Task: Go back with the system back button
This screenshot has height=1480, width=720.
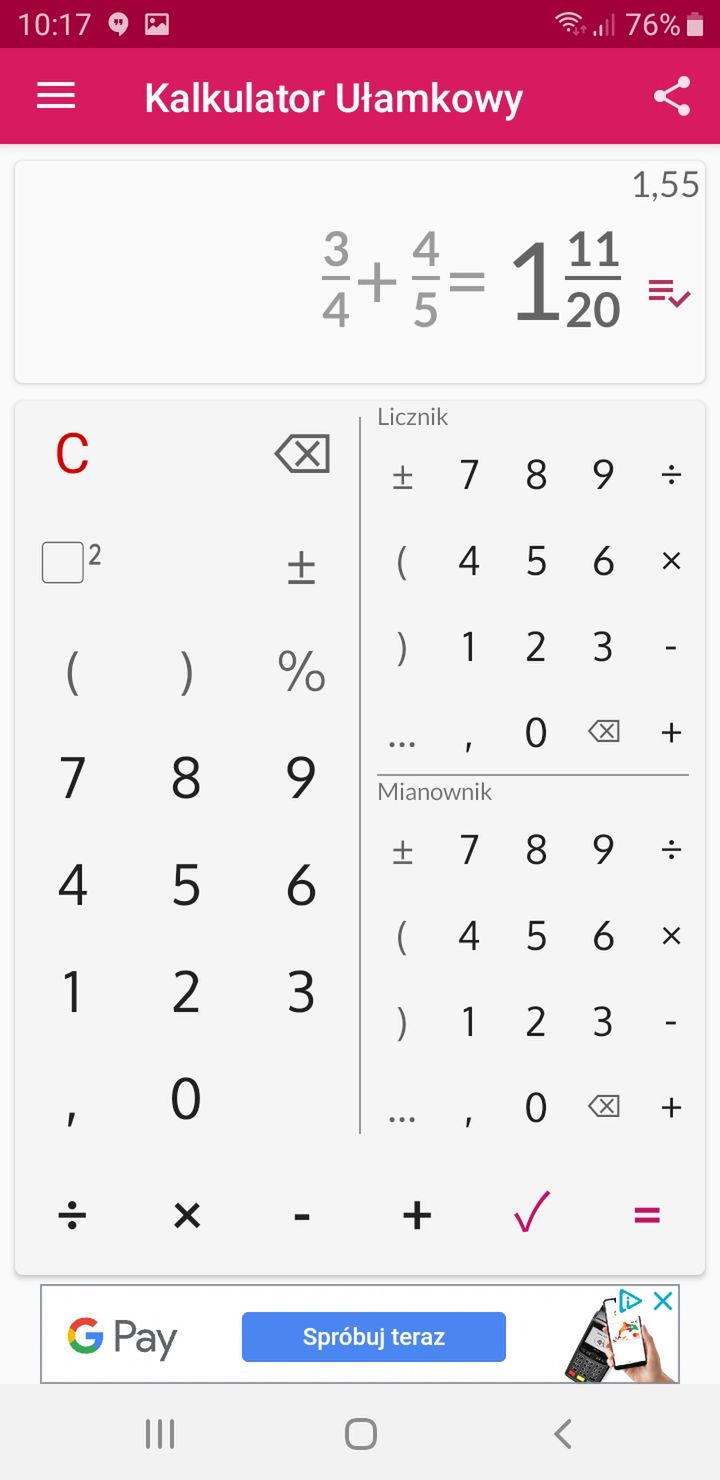Action: click(563, 1434)
